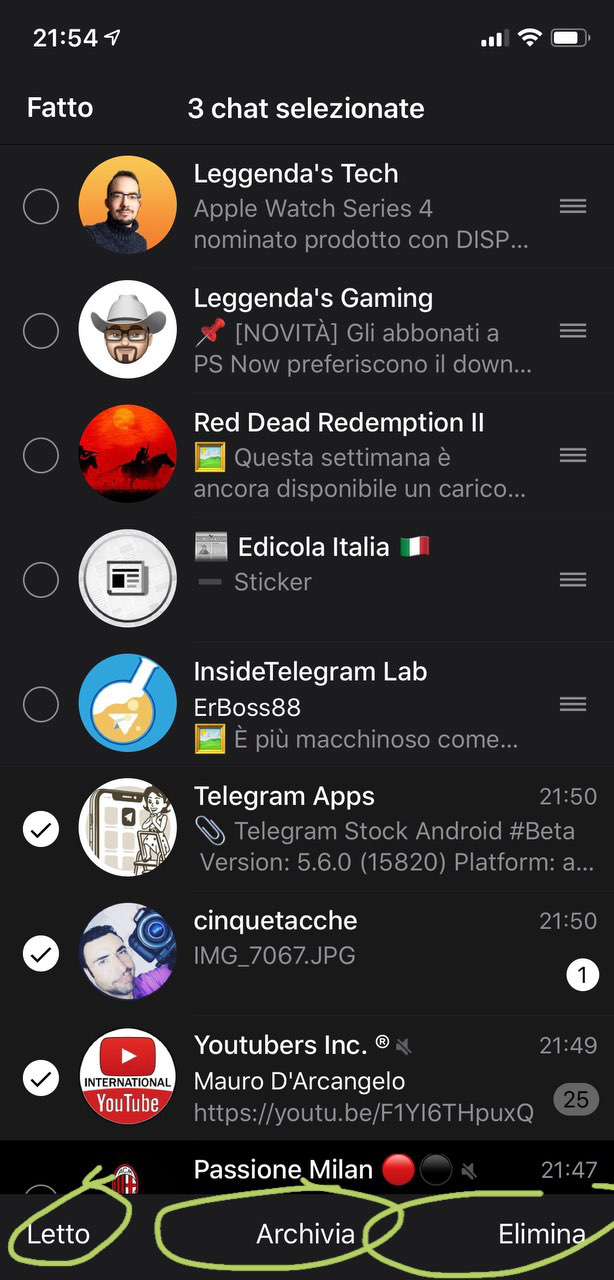Image resolution: width=614 pixels, height=1280 pixels.
Task: Tap Fatto to finish editing
Action: click(60, 108)
